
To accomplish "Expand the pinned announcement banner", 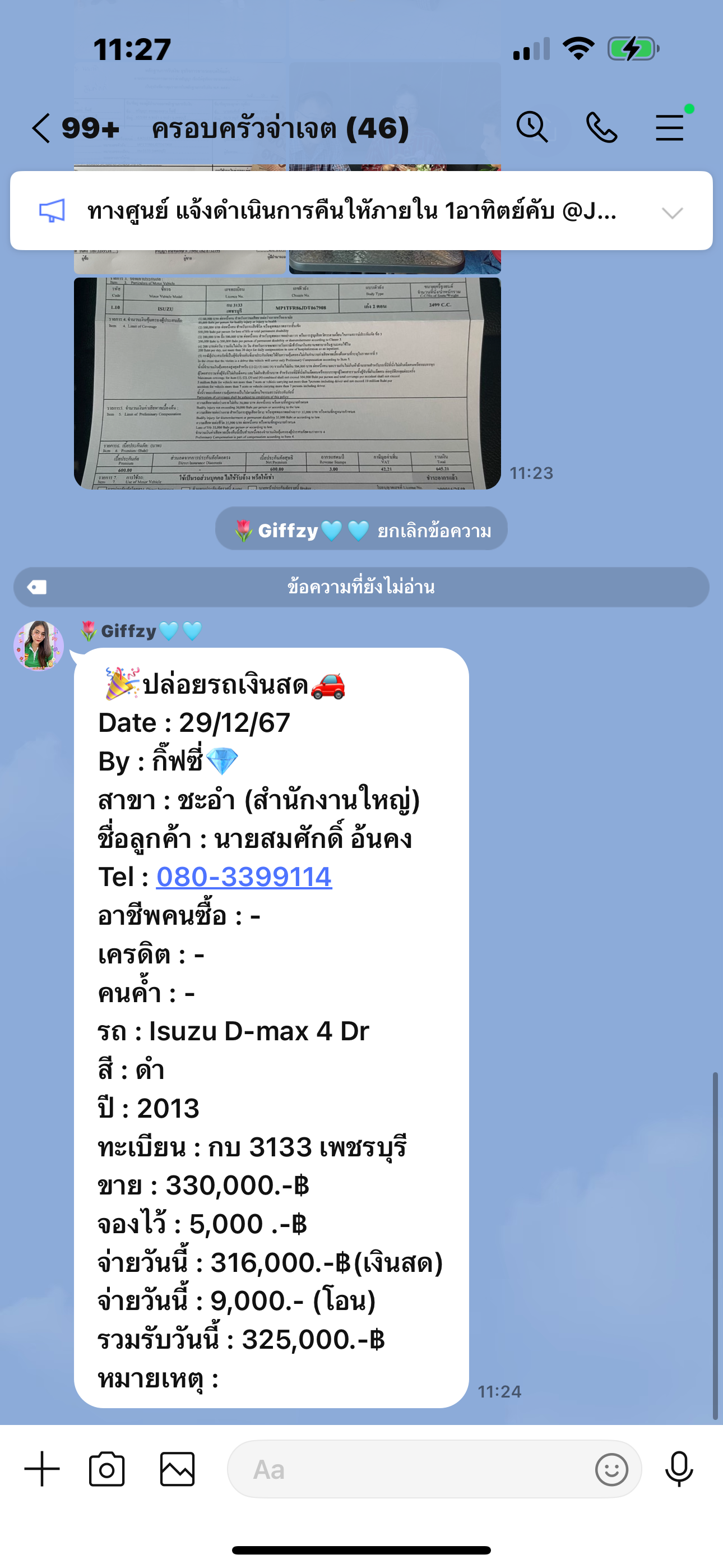I will pyautogui.click(x=672, y=213).
